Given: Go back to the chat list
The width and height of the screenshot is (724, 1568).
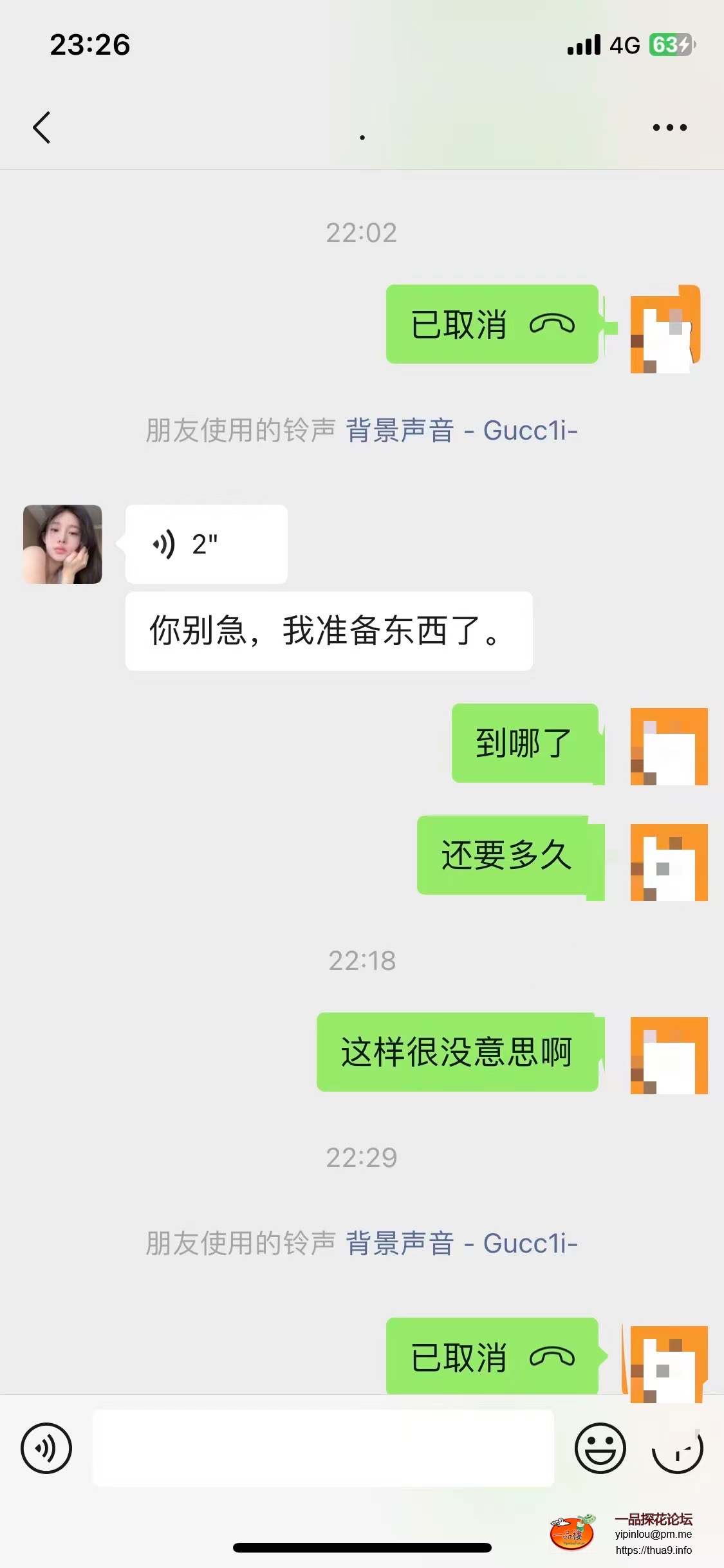Looking at the screenshot, I should click(42, 127).
